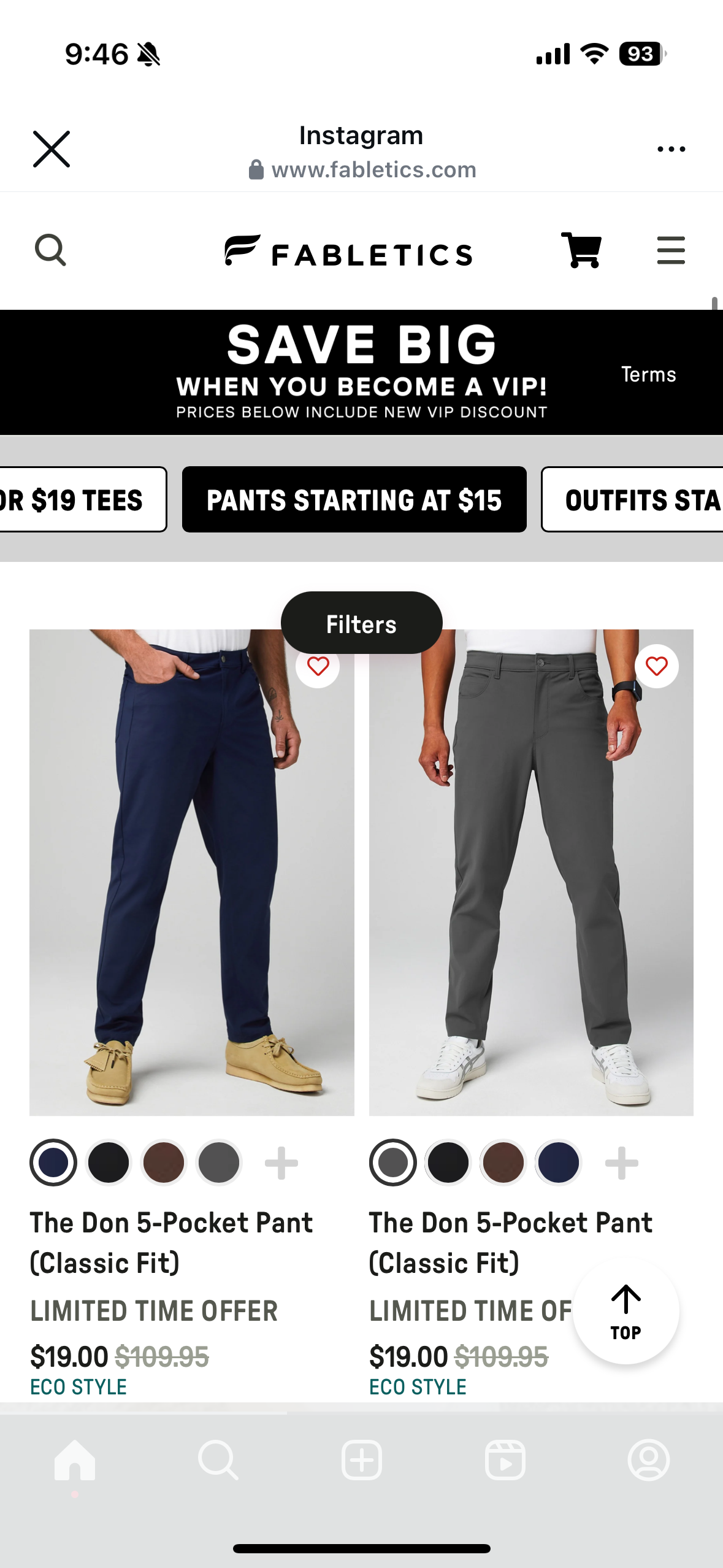Jump back to Top of page
723x1568 pixels.
click(x=625, y=1311)
